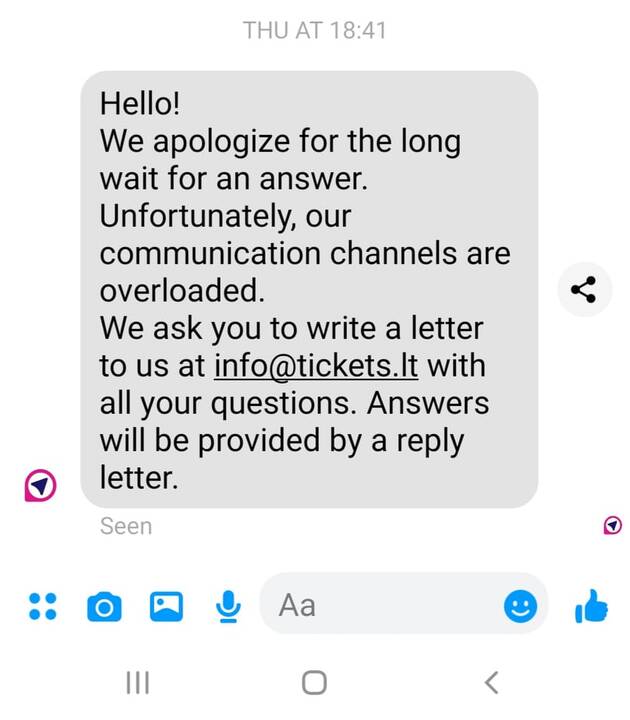The image size is (630, 720).
Task: Open the sender's profile avatar beside the message
Action: [x=39, y=485]
